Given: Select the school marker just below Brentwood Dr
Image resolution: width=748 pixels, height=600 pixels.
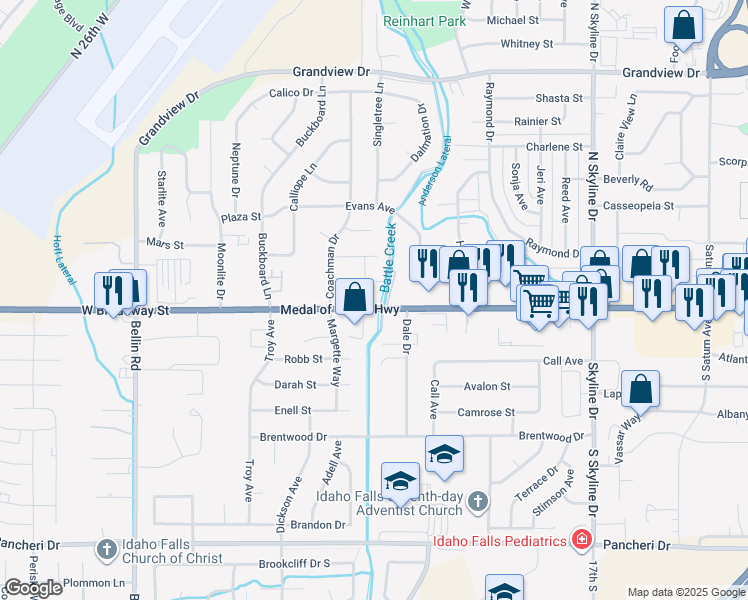Looking at the screenshot, I should click(444, 455).
